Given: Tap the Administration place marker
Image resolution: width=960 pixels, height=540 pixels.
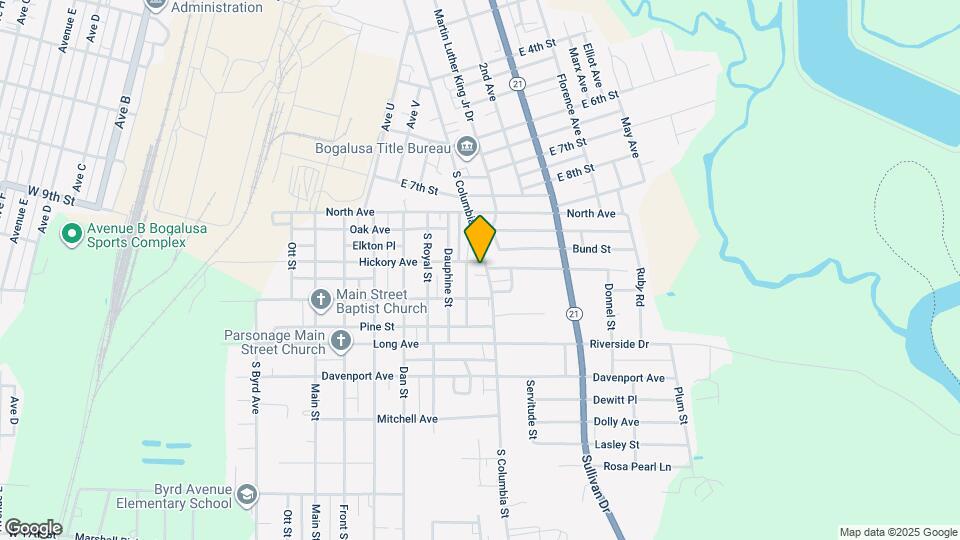Looking at the screenshot, I should pyautogui.click(x=156, y=4).
